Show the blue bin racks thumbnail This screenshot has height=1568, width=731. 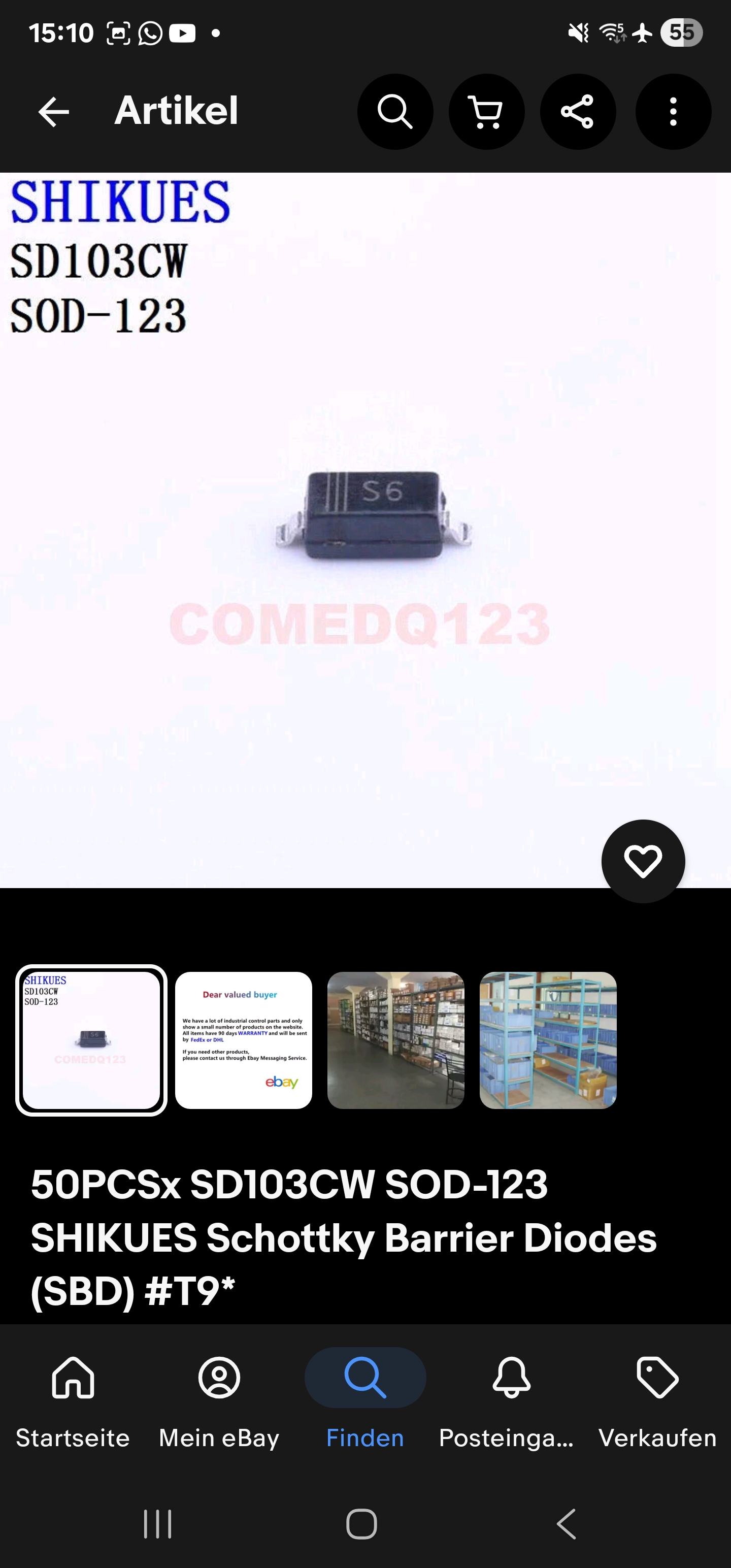click(x=548, y=1040)
